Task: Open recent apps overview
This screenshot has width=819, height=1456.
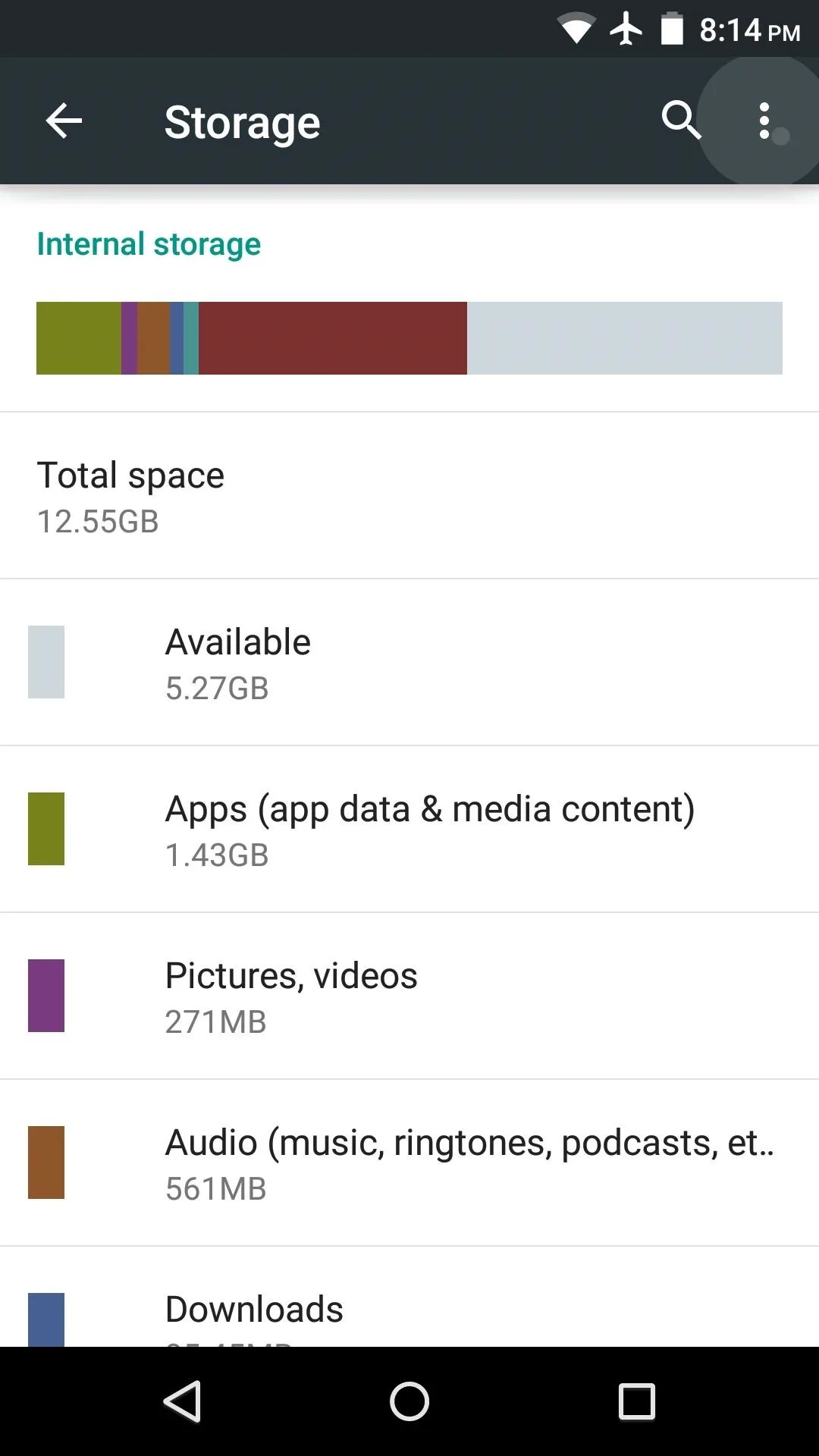Action: pyautogui.click(x=637, y=1401)
